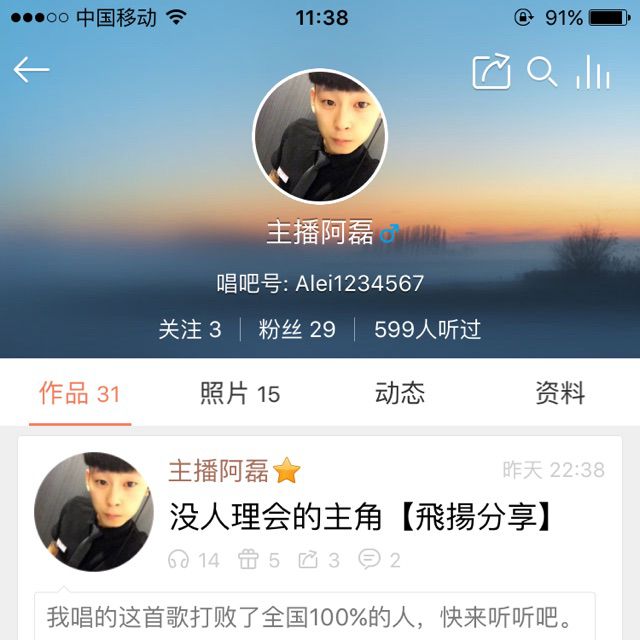The image size is (640, 640).
Task: Switch to the 照片 tab
Action: [240, 393]
